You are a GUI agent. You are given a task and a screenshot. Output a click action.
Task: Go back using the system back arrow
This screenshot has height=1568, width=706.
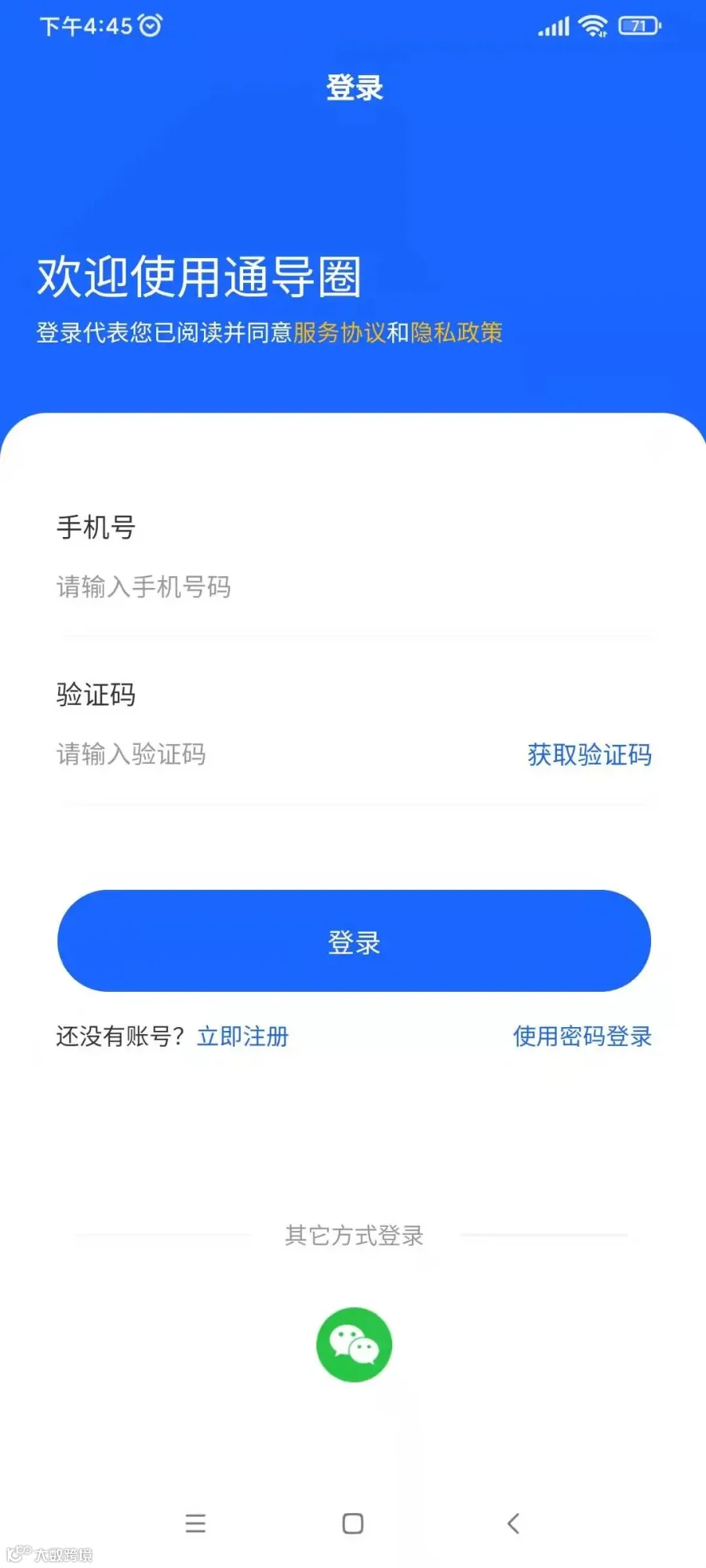pyautogui.click(x=514, y=1523)
